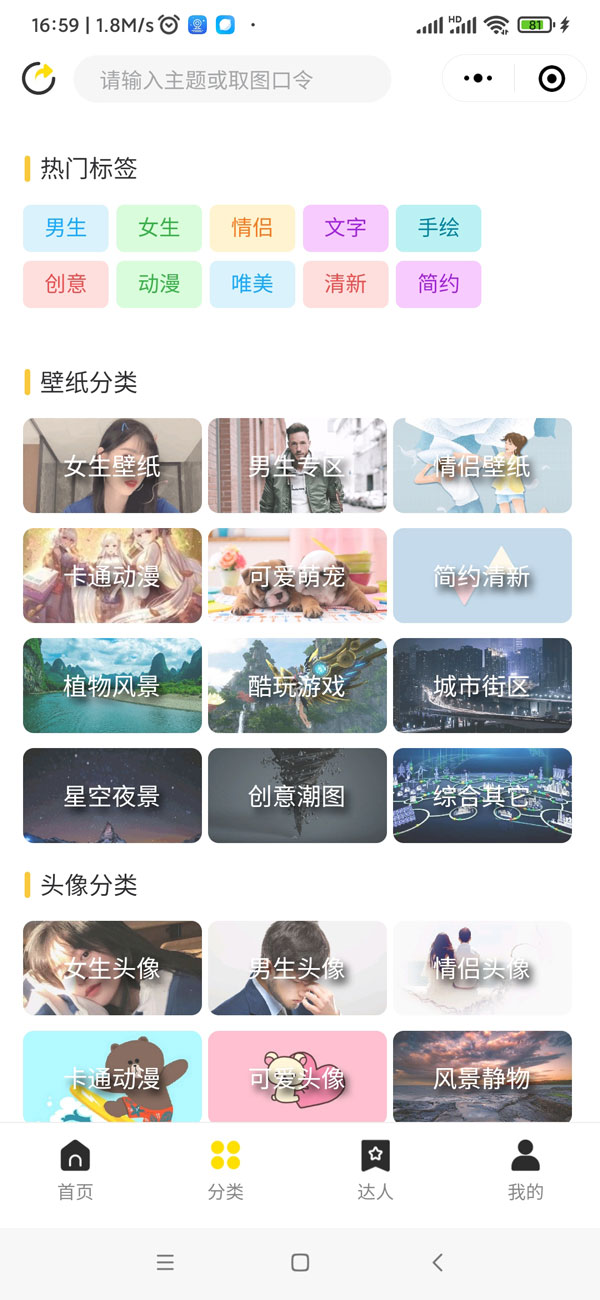The height and width of the screenshot is (1300, 600).
Task: Go to the 我的 tab
Action: point(525,1170)
